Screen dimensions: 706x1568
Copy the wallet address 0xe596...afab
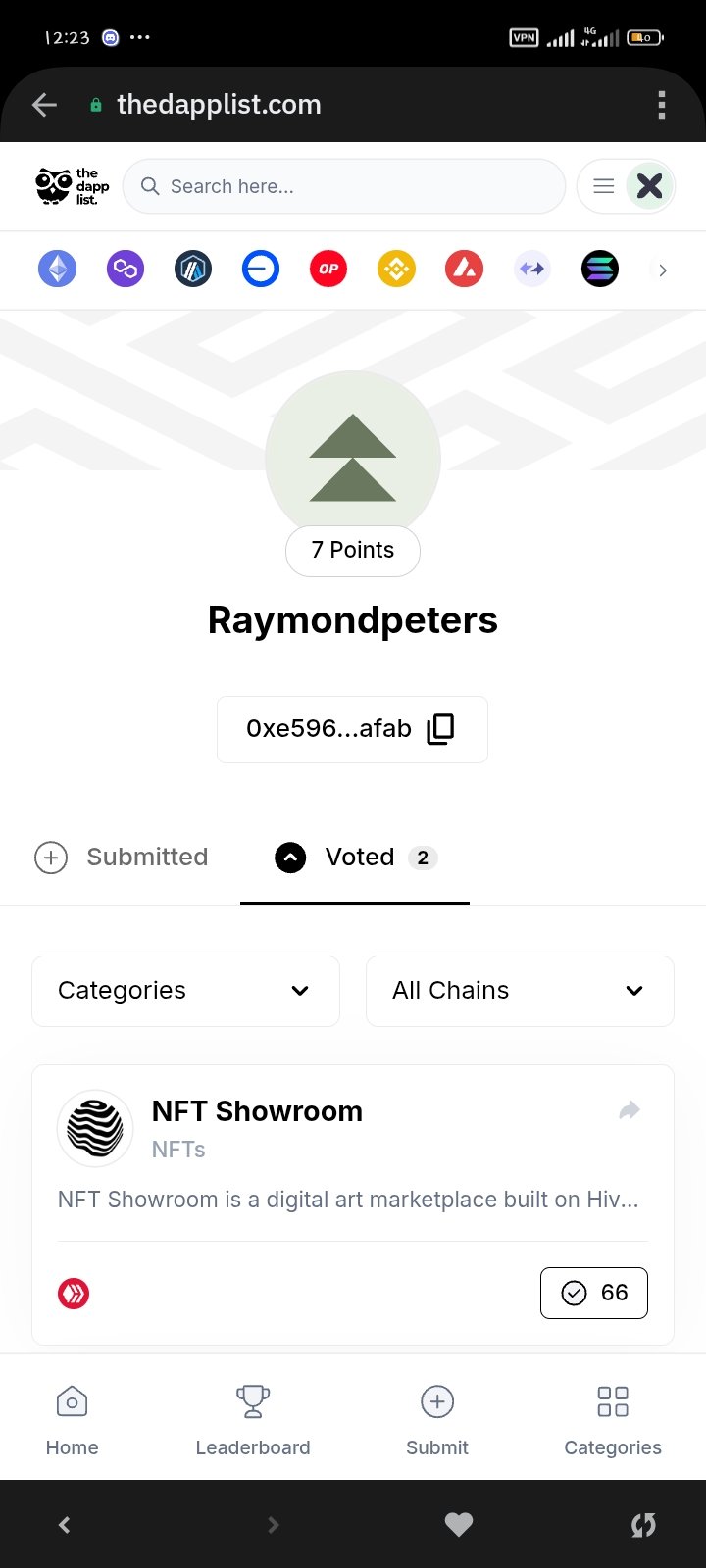click(440, 728)
